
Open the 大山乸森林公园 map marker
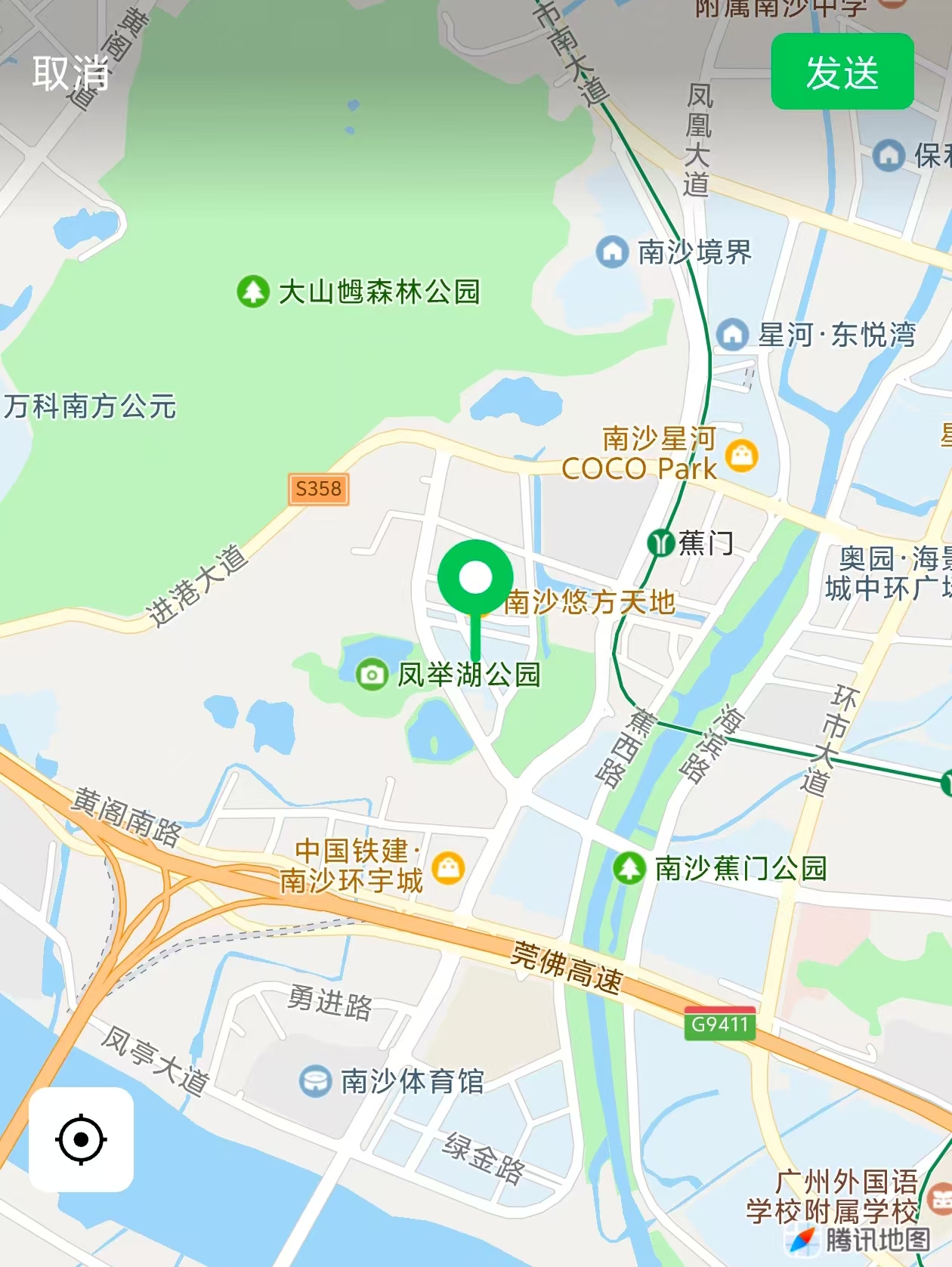pyautogui.click(x=253, y=292)
